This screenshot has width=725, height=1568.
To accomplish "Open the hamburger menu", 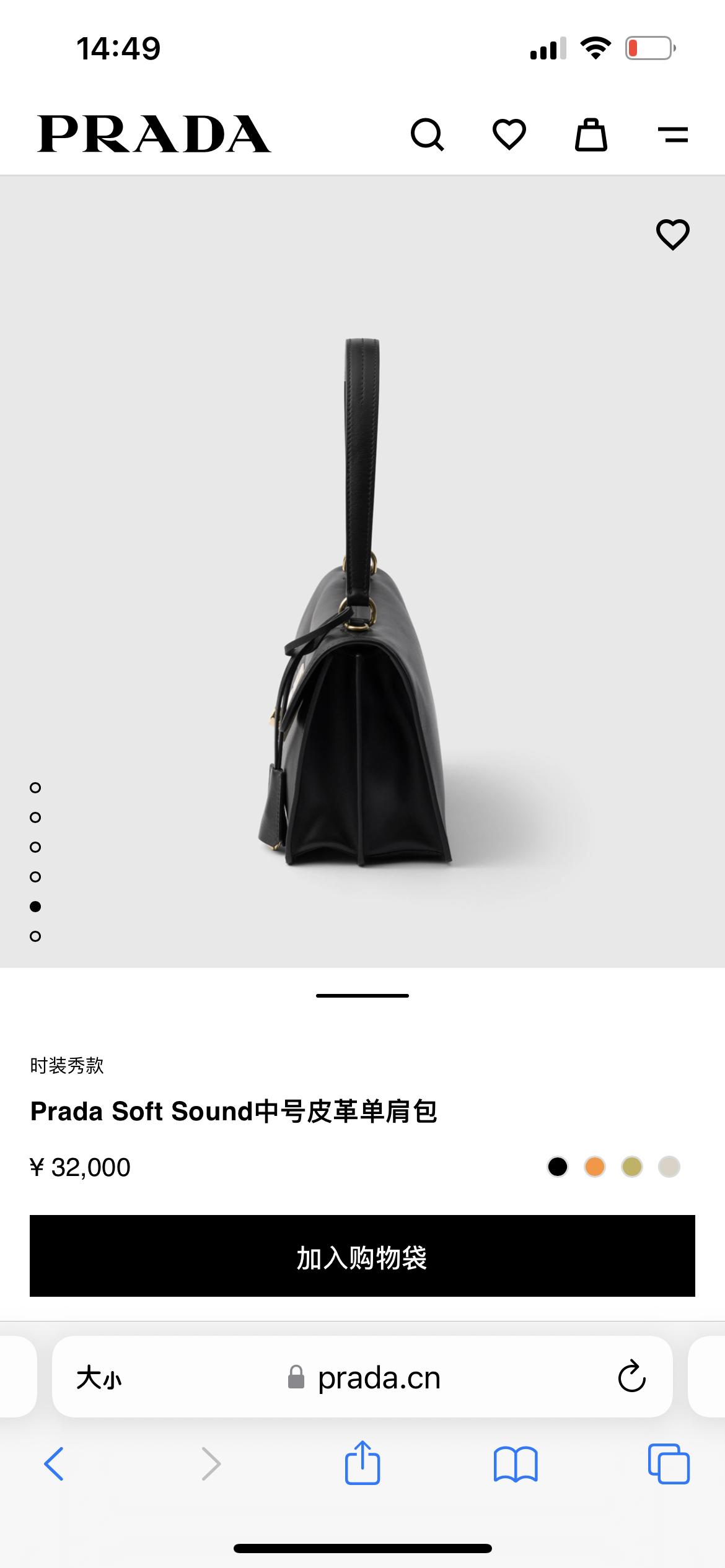I will [x=672, y=134].
